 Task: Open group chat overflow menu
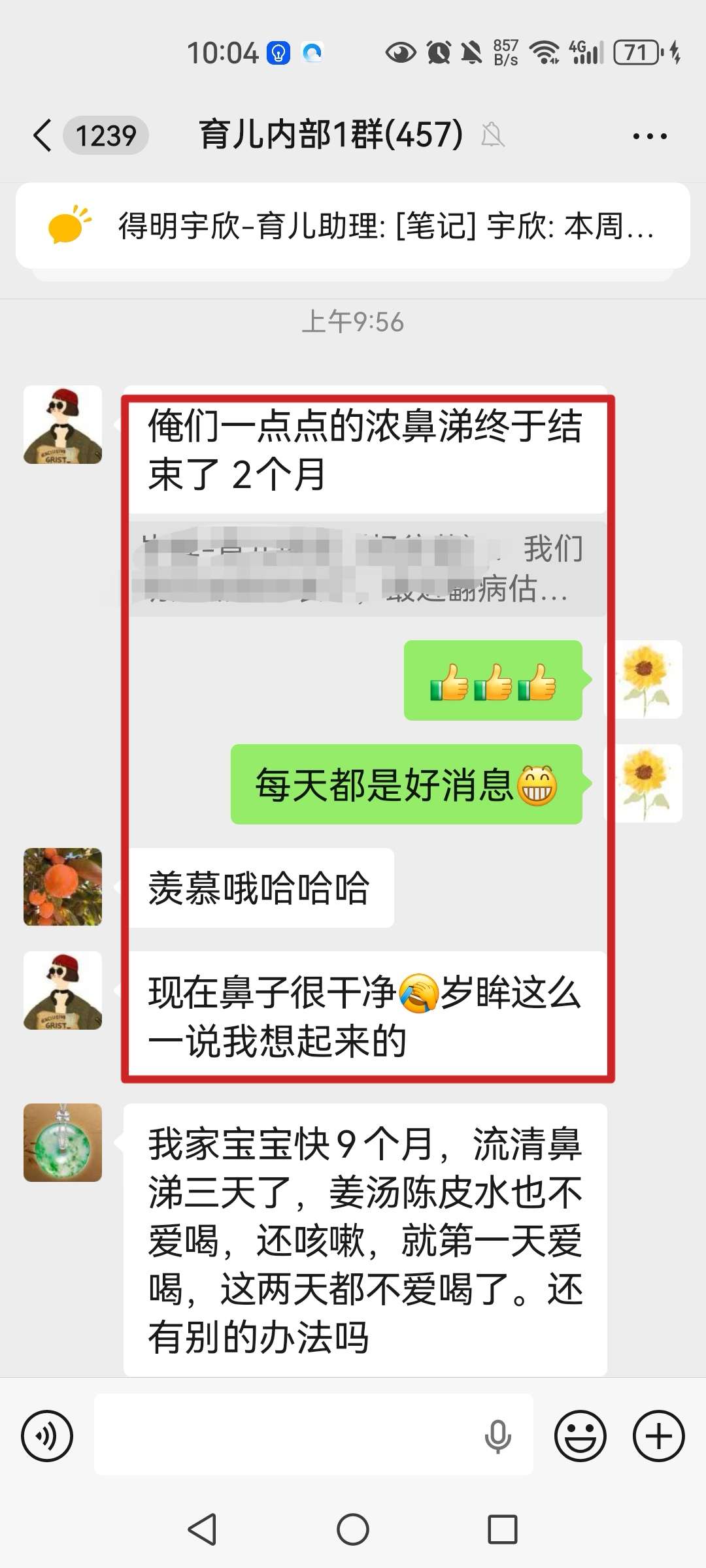649,136
